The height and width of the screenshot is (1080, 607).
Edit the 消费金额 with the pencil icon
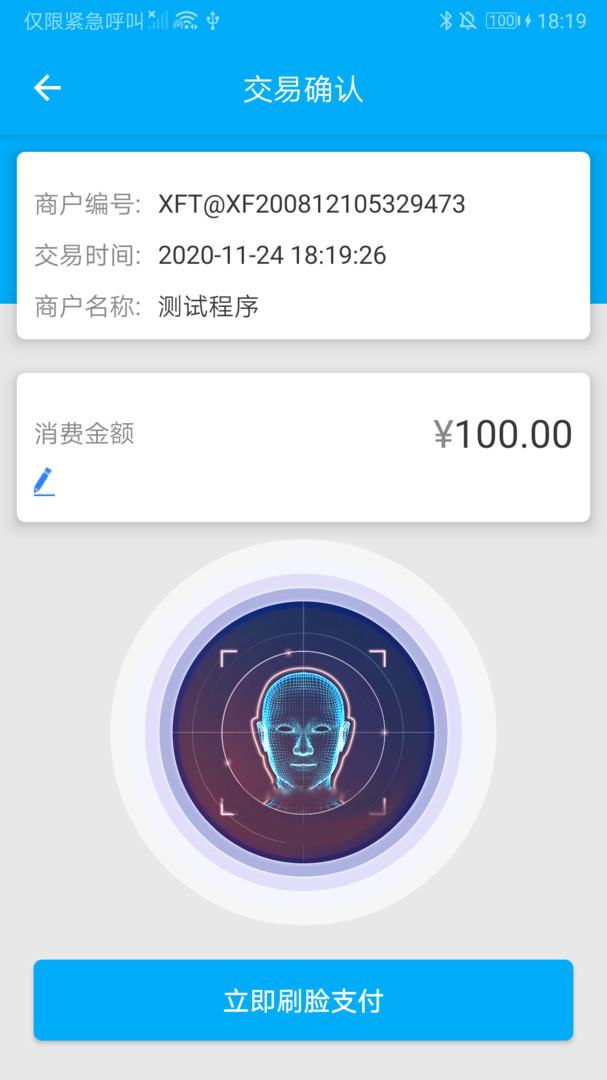pos(44,481)
